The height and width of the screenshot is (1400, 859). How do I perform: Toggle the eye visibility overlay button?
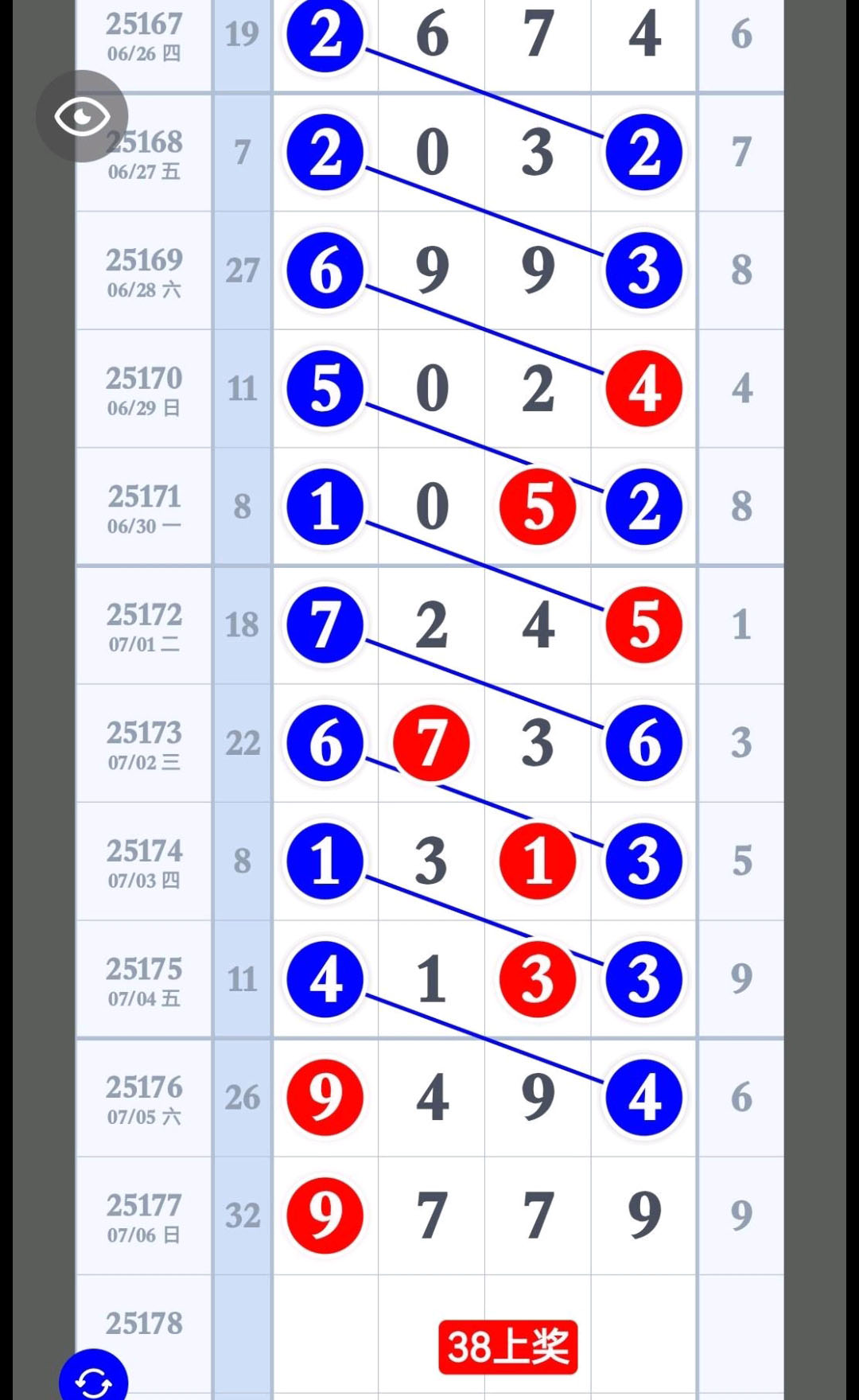click(x=82, y=117)
